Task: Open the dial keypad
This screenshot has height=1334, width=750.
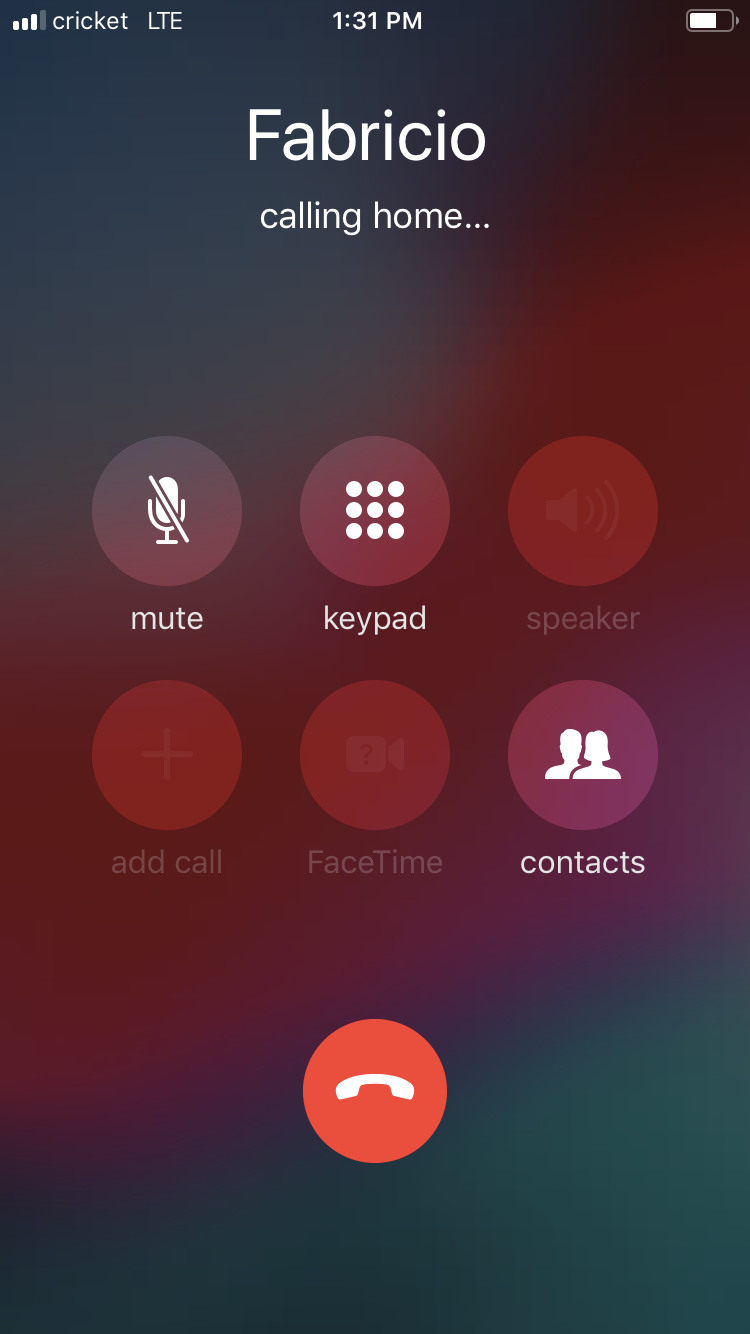Action: tap(375, 511)
